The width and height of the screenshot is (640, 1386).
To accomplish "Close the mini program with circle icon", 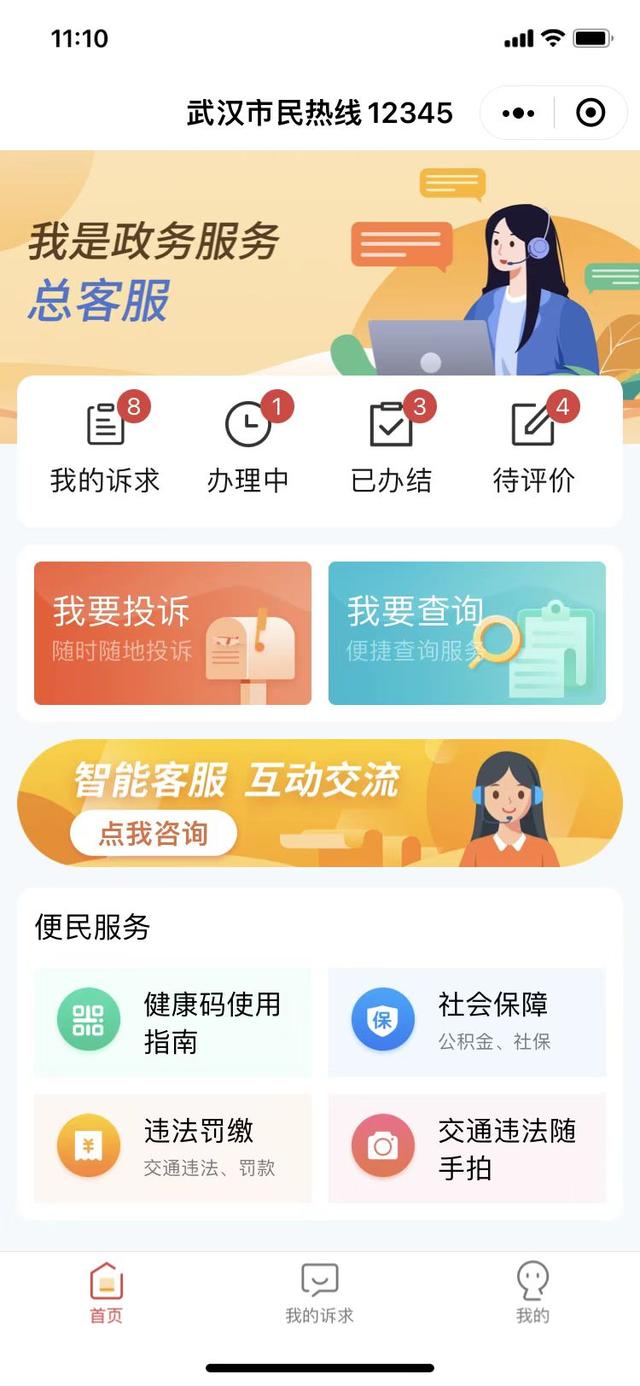I will (591, 113).
